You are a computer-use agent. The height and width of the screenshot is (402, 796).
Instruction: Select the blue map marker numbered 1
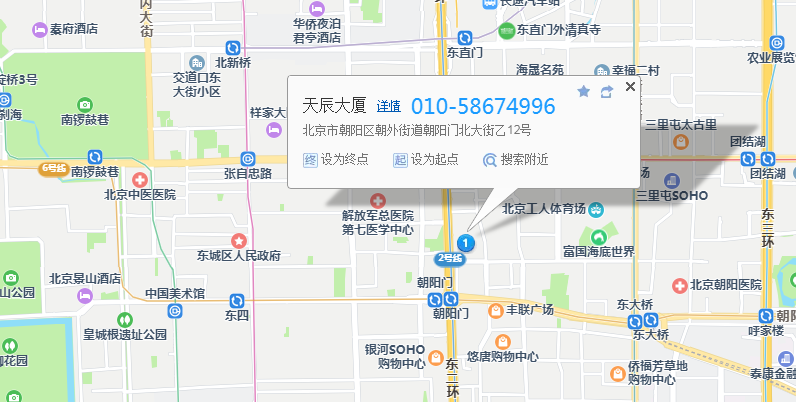pyautogui.click(x=465, y=242)
